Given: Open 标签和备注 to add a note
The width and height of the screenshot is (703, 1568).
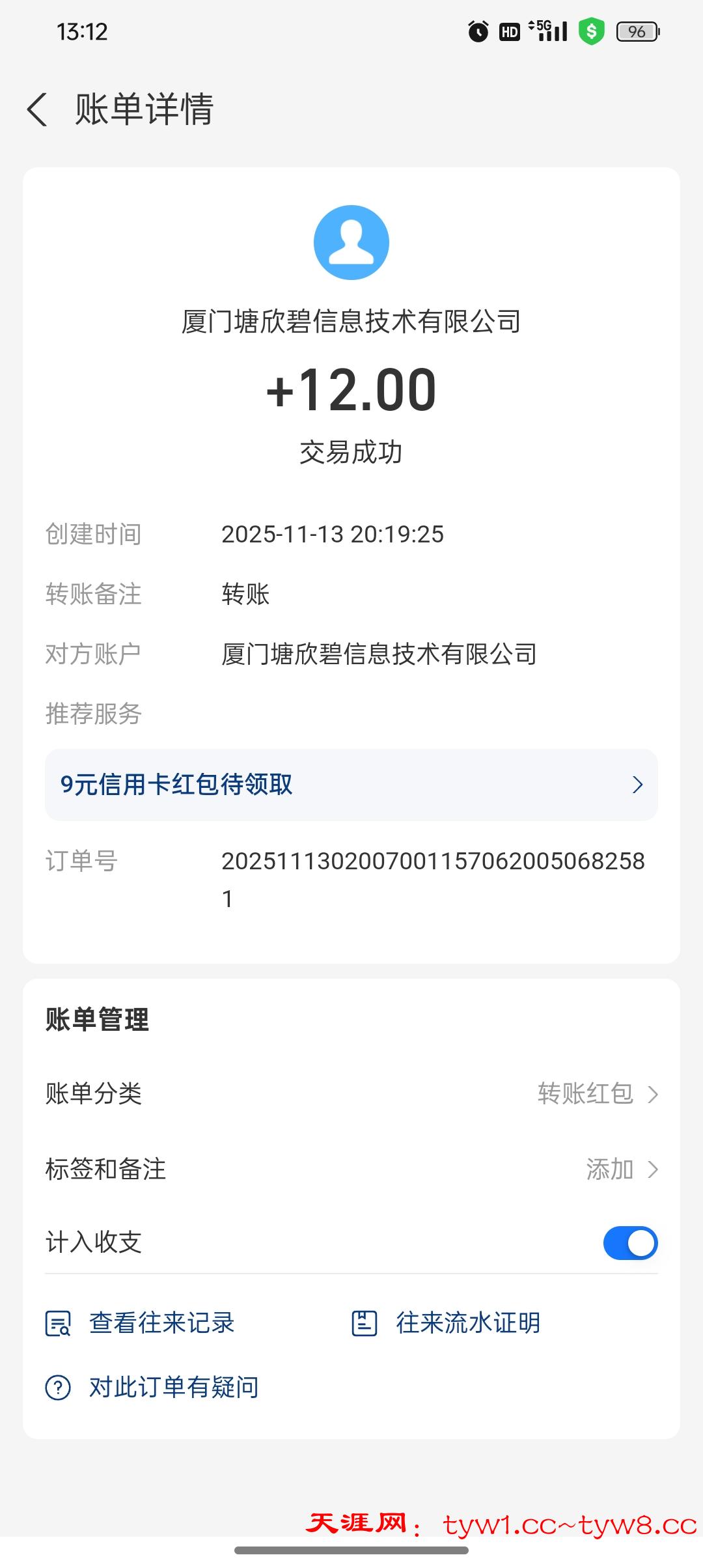Looking at the screenshot, I should point(351,1169).
